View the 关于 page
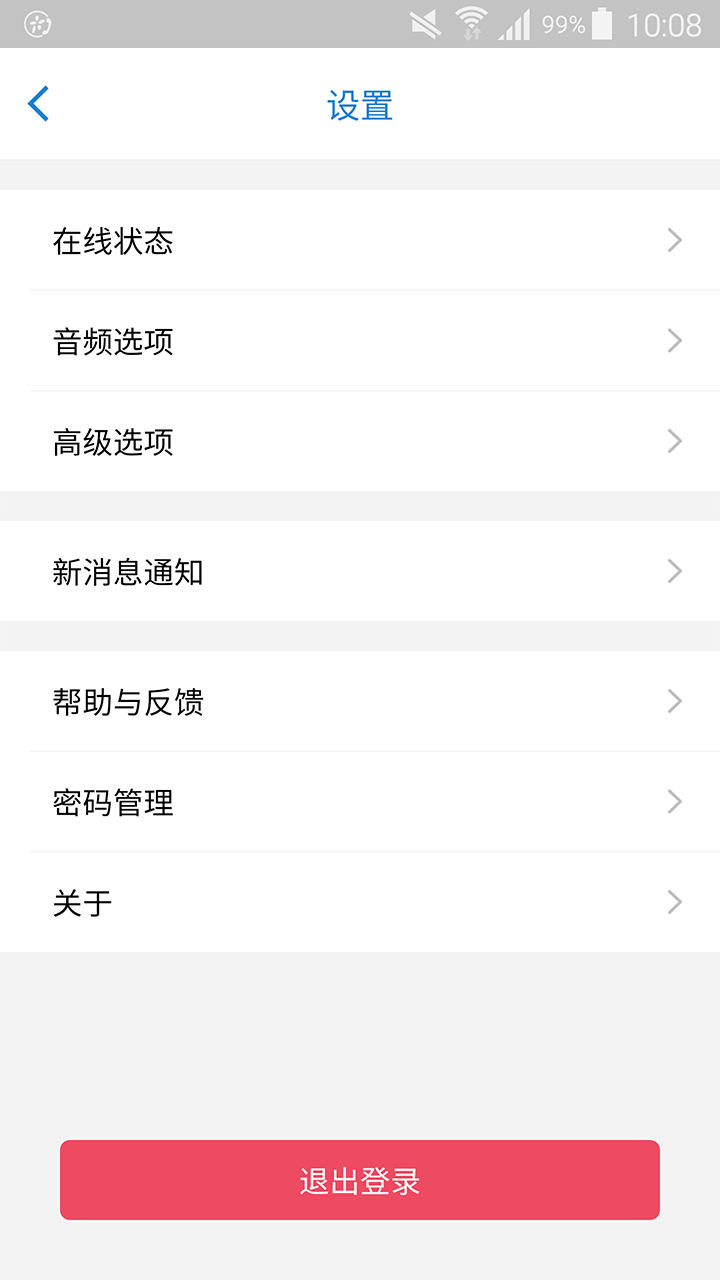The width and height of the screenshot is (720, 1280). pos(360,903)
